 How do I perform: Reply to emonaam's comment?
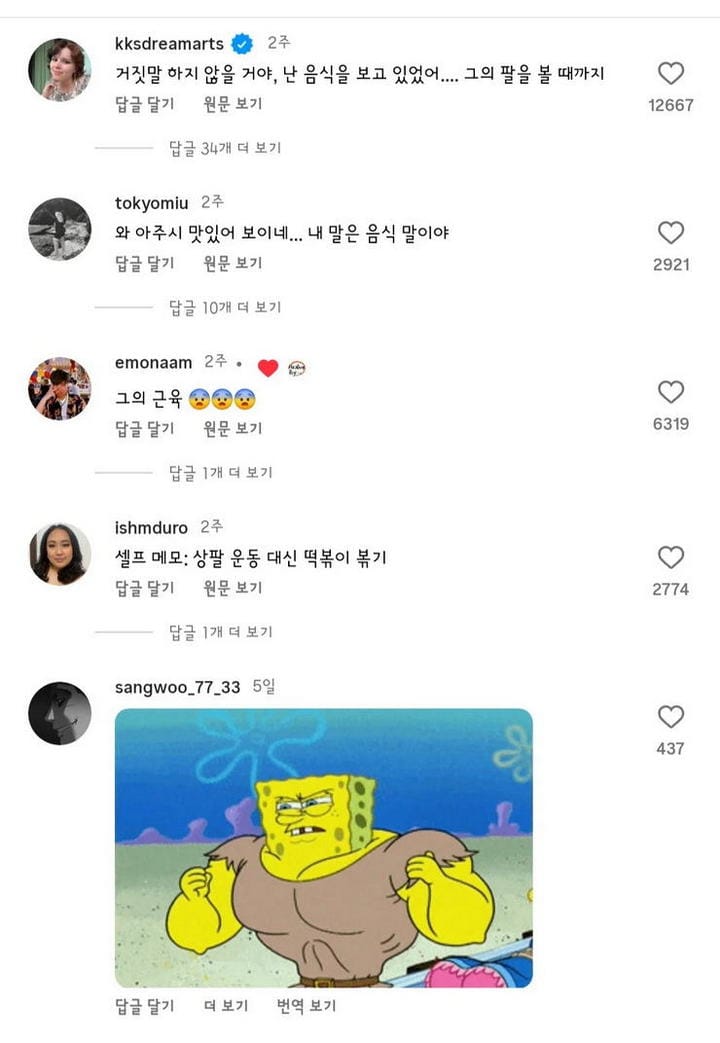point(144,429)
